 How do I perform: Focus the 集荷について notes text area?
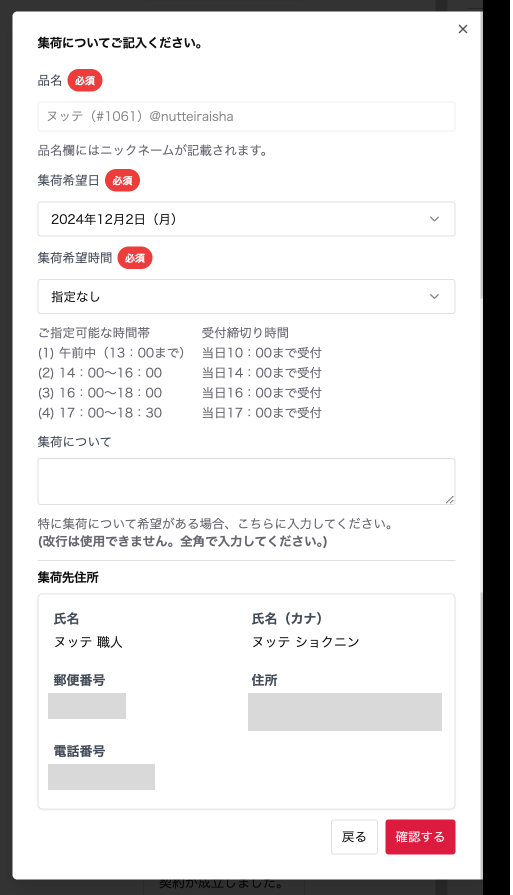click(x=247, y=481)
